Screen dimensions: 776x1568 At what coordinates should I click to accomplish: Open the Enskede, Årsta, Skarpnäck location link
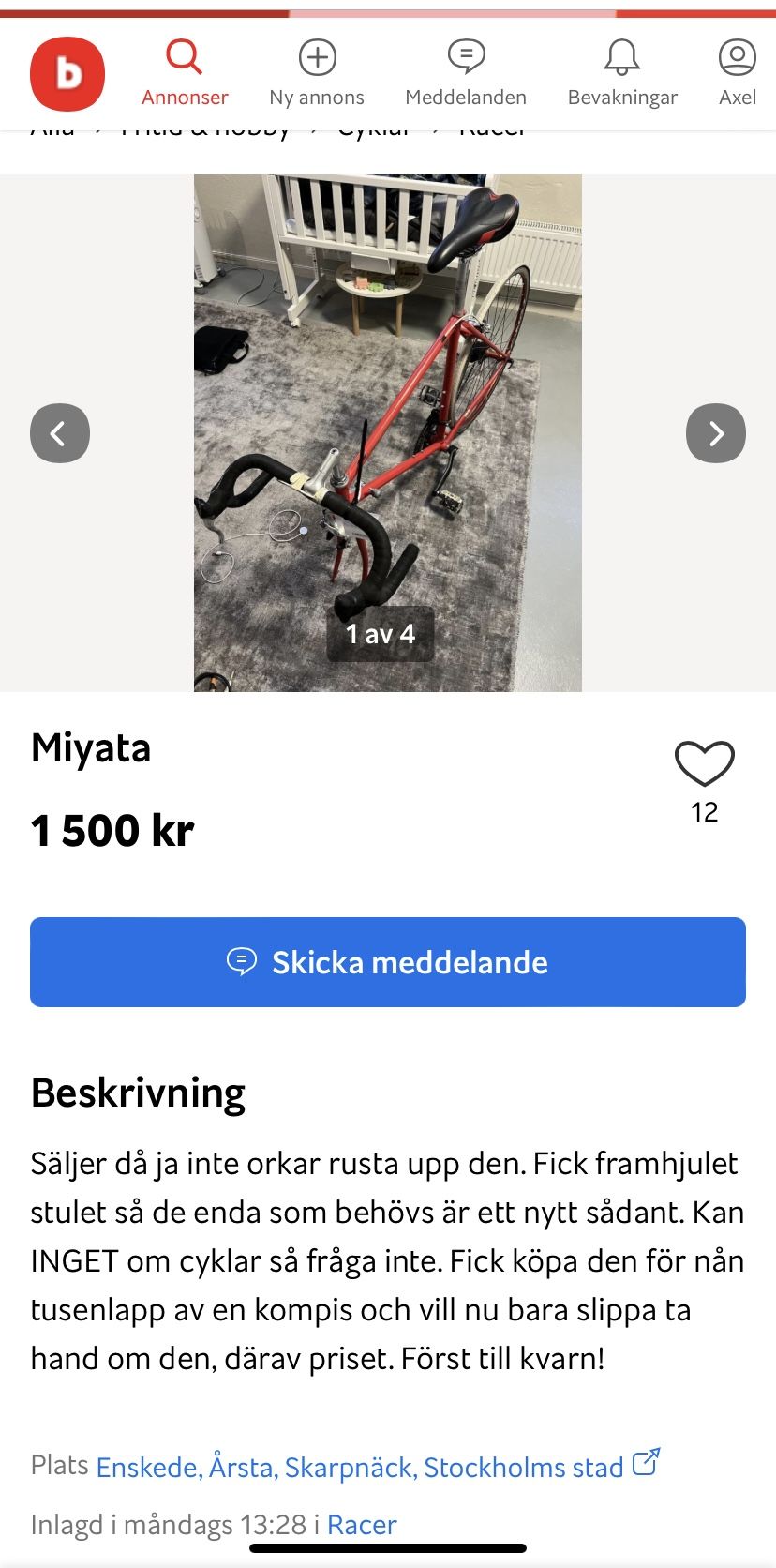360,1467
